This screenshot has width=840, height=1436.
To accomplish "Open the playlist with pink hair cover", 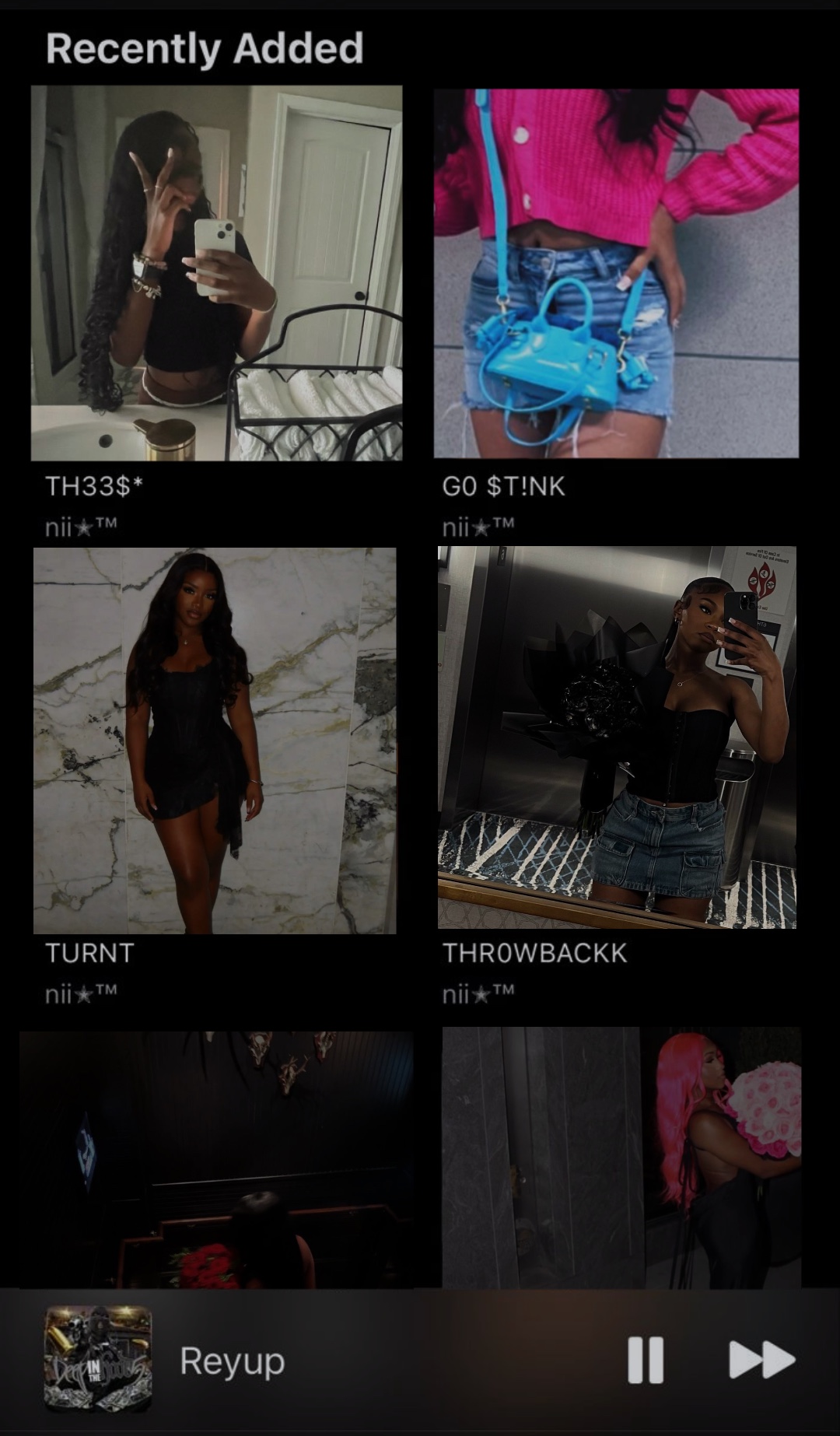I will [x=621, y=1158].
